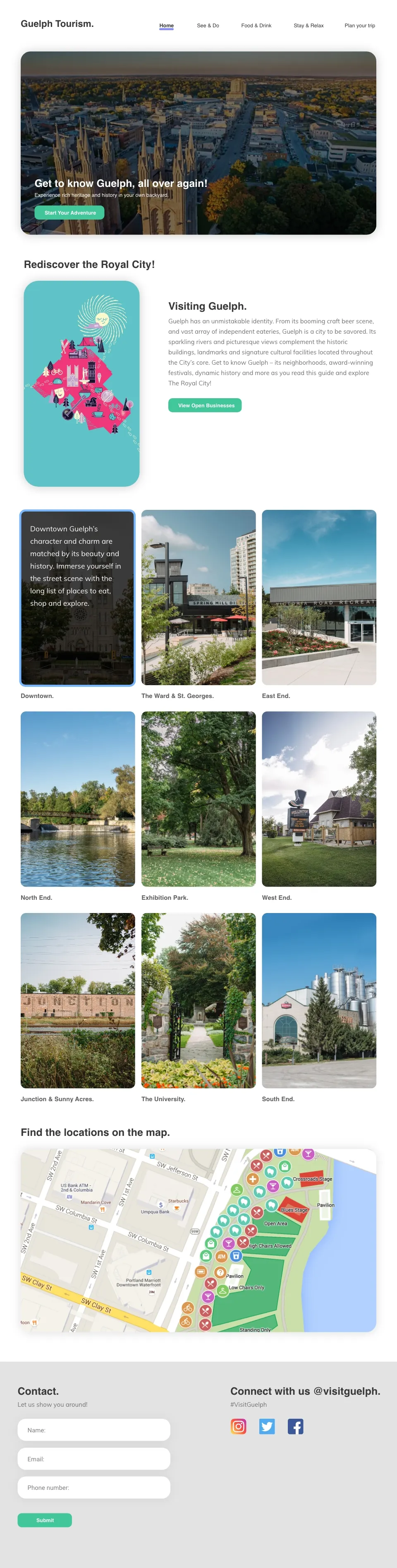Open the Downtown neighbourhood card
397x1568 pixels.
[77, 598]
